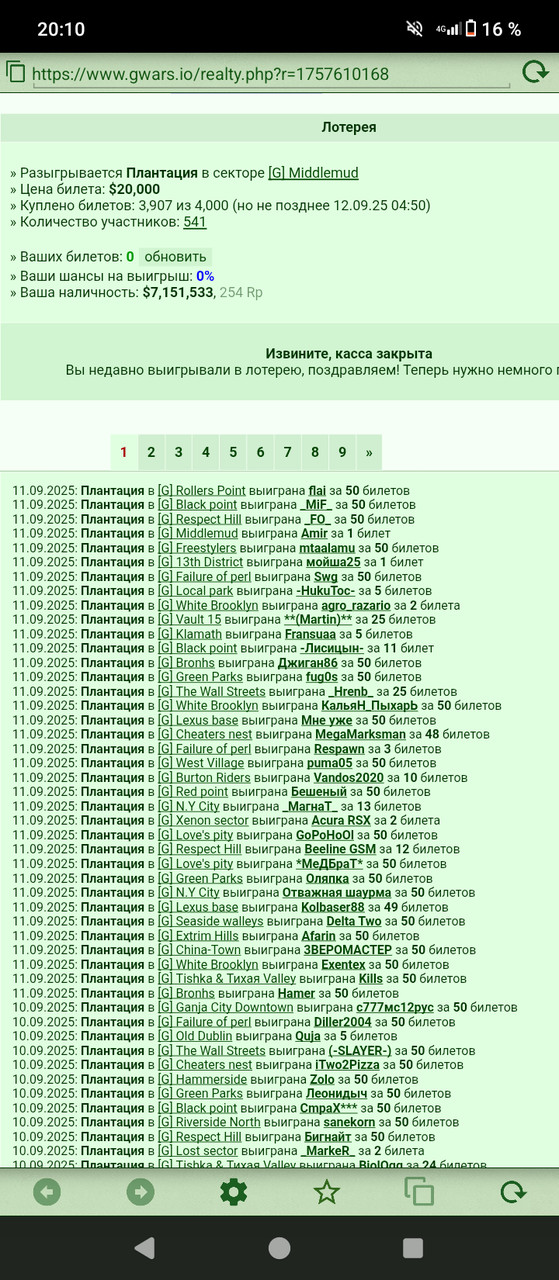Image resolution: width=559 pixels, height=1280 pixels.
Task: Open winner profile flai
Action: [317, 491]
